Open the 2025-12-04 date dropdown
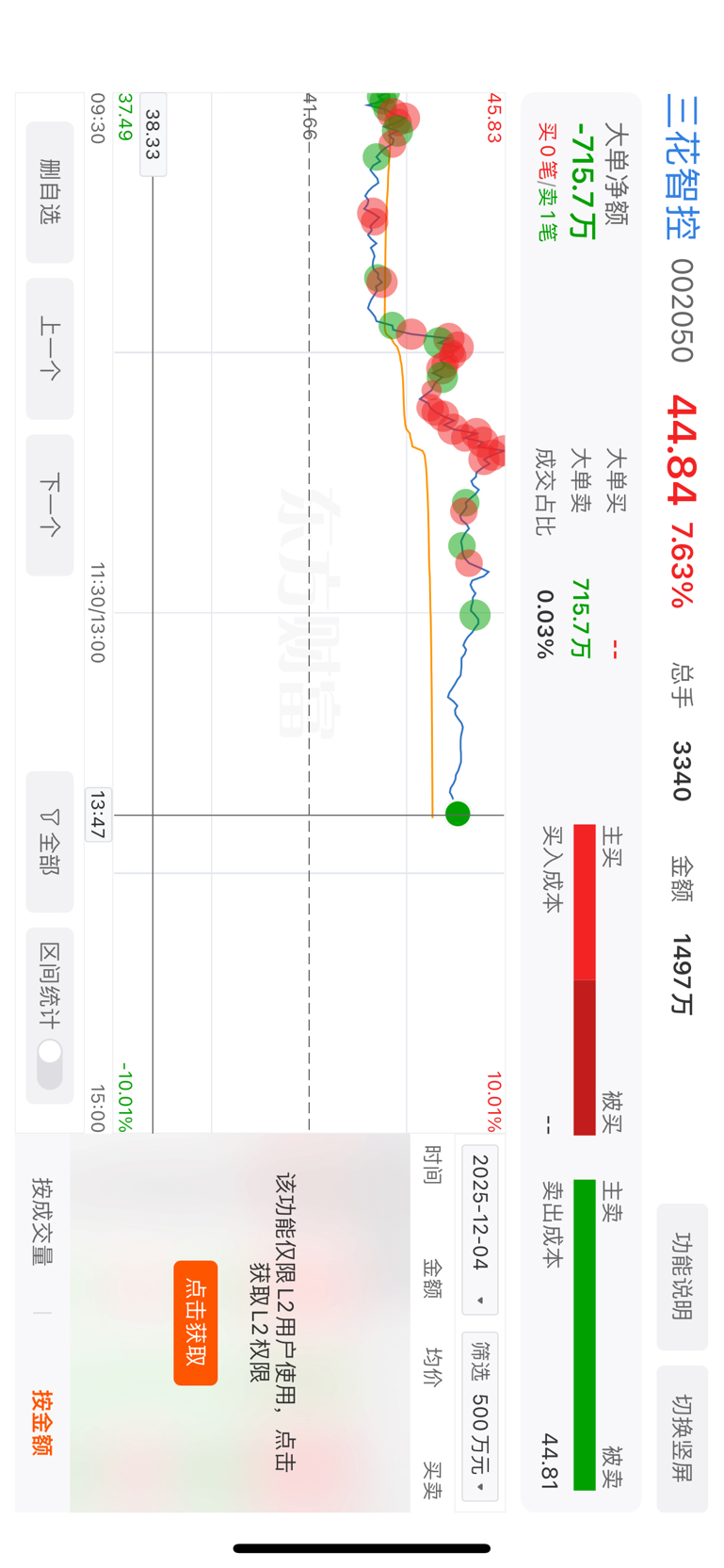Image resolution: width=724 pixels, height=1568 pixels. [480, 1229]
